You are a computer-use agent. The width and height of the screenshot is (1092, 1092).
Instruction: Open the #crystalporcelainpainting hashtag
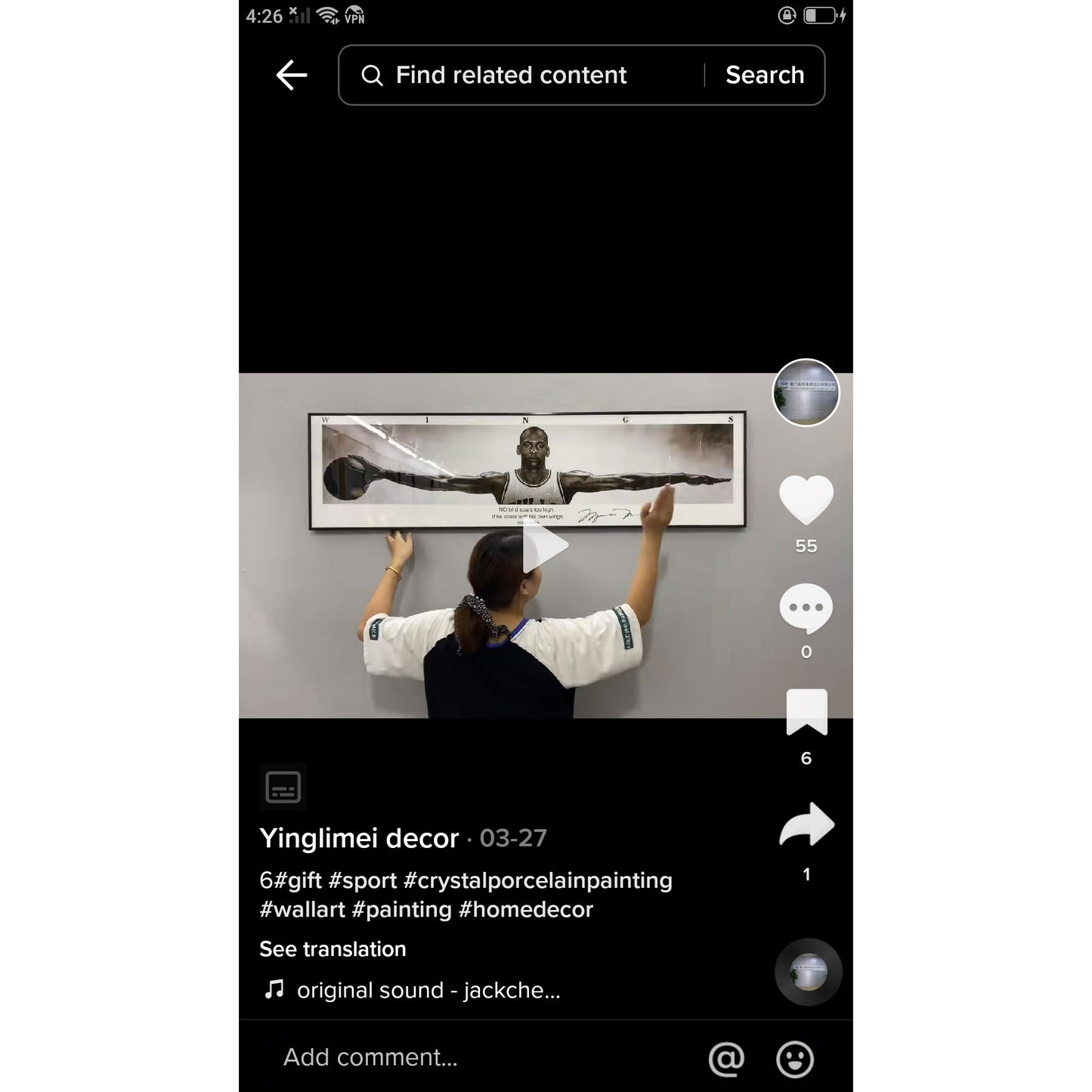[x=537, y=880]
